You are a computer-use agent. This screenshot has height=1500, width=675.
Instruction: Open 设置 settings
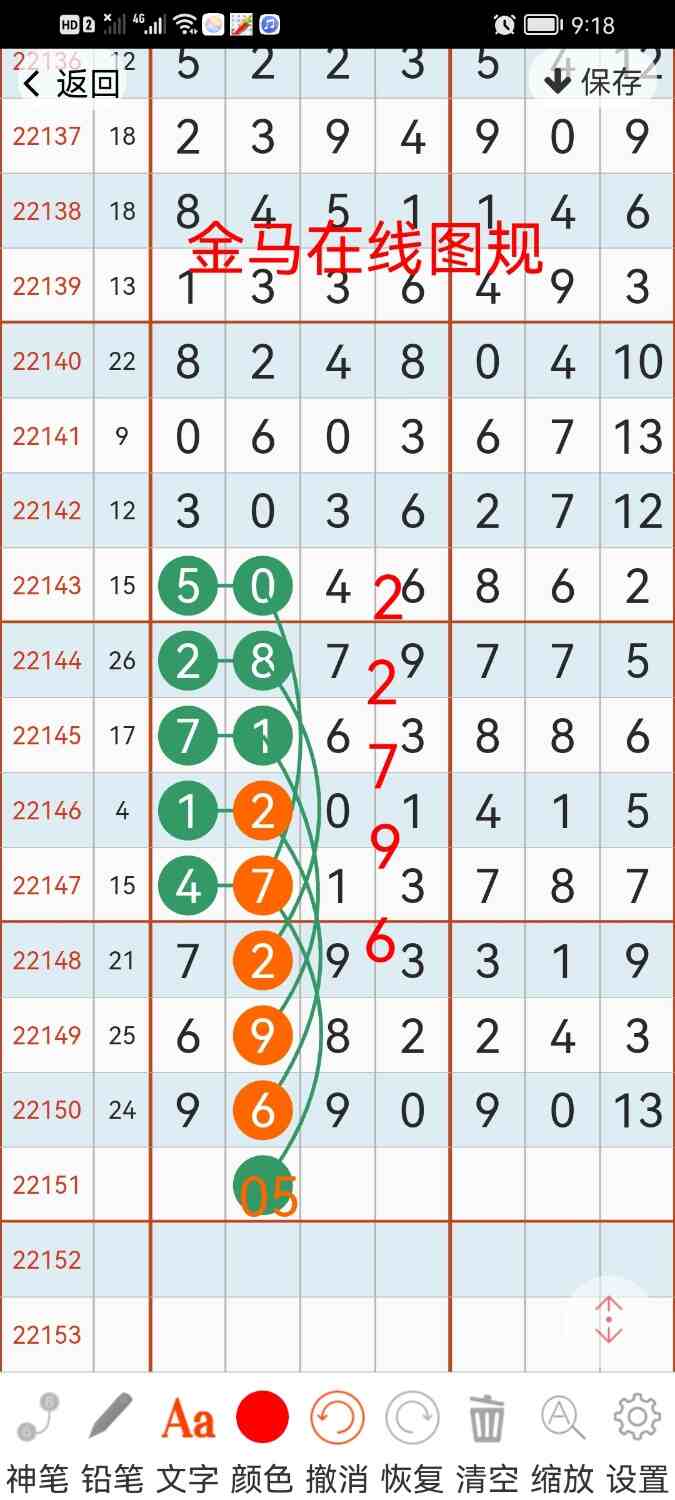(x=637, y=1435)
